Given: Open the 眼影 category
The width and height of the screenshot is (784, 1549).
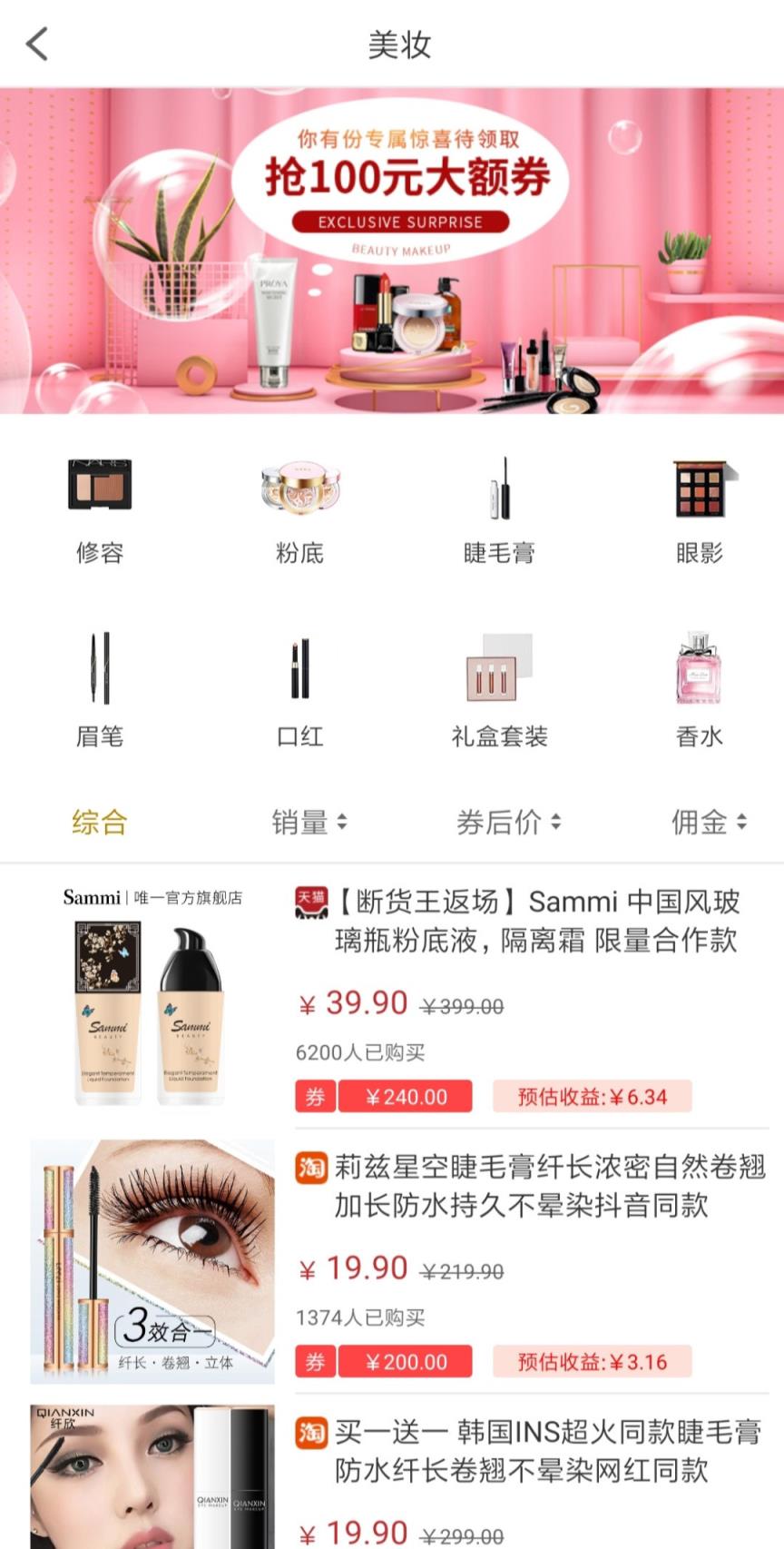Looking at the screenshot, I should (x=699, y=510).
